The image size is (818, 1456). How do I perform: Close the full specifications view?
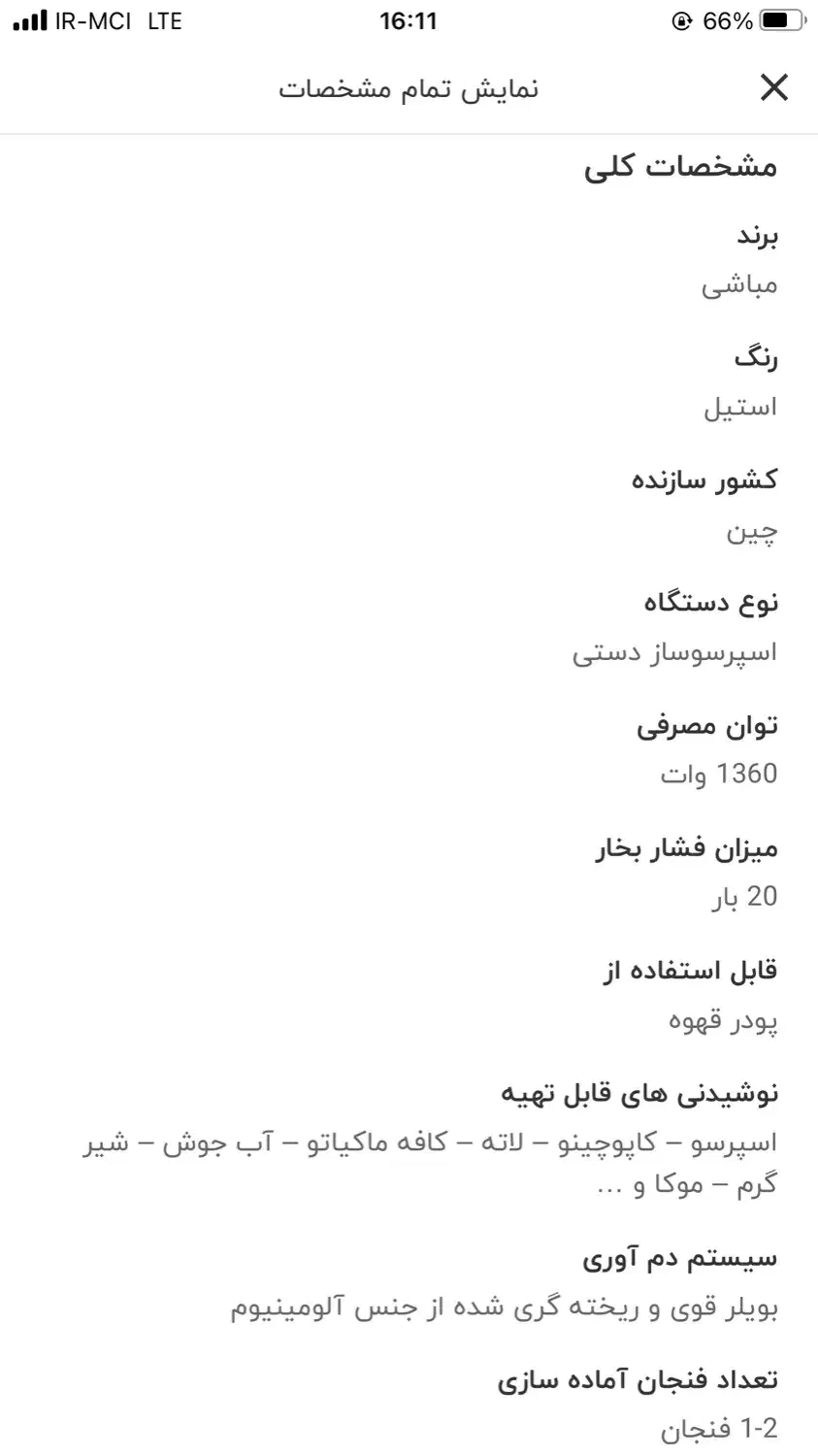click(x=773, y=88)
